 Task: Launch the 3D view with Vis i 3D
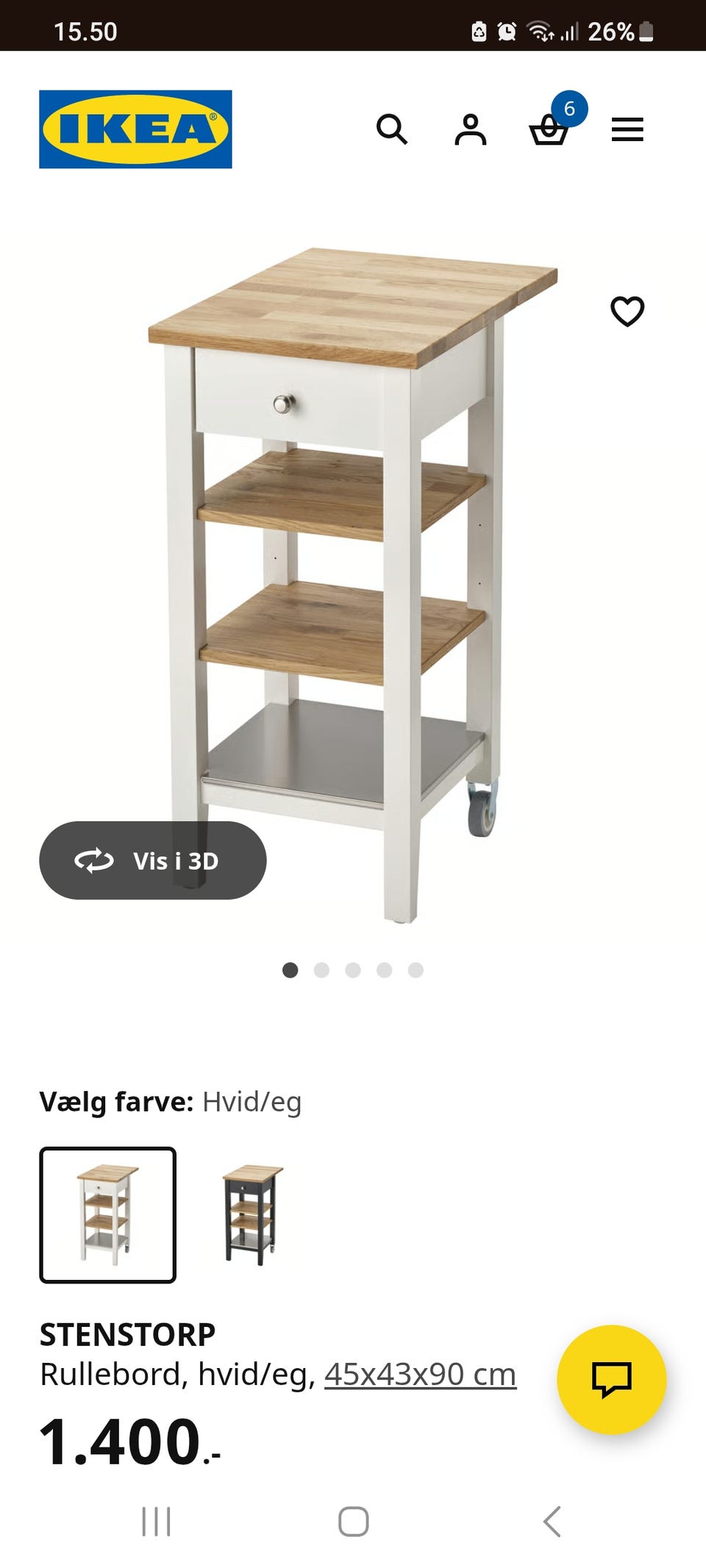[152, 861]
